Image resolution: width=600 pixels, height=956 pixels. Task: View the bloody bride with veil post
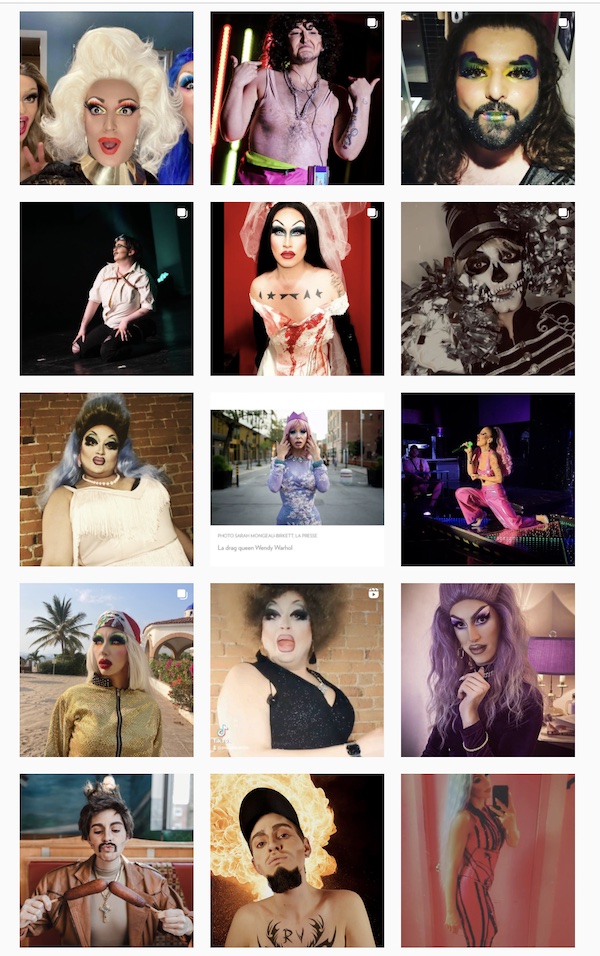[297, 288]
